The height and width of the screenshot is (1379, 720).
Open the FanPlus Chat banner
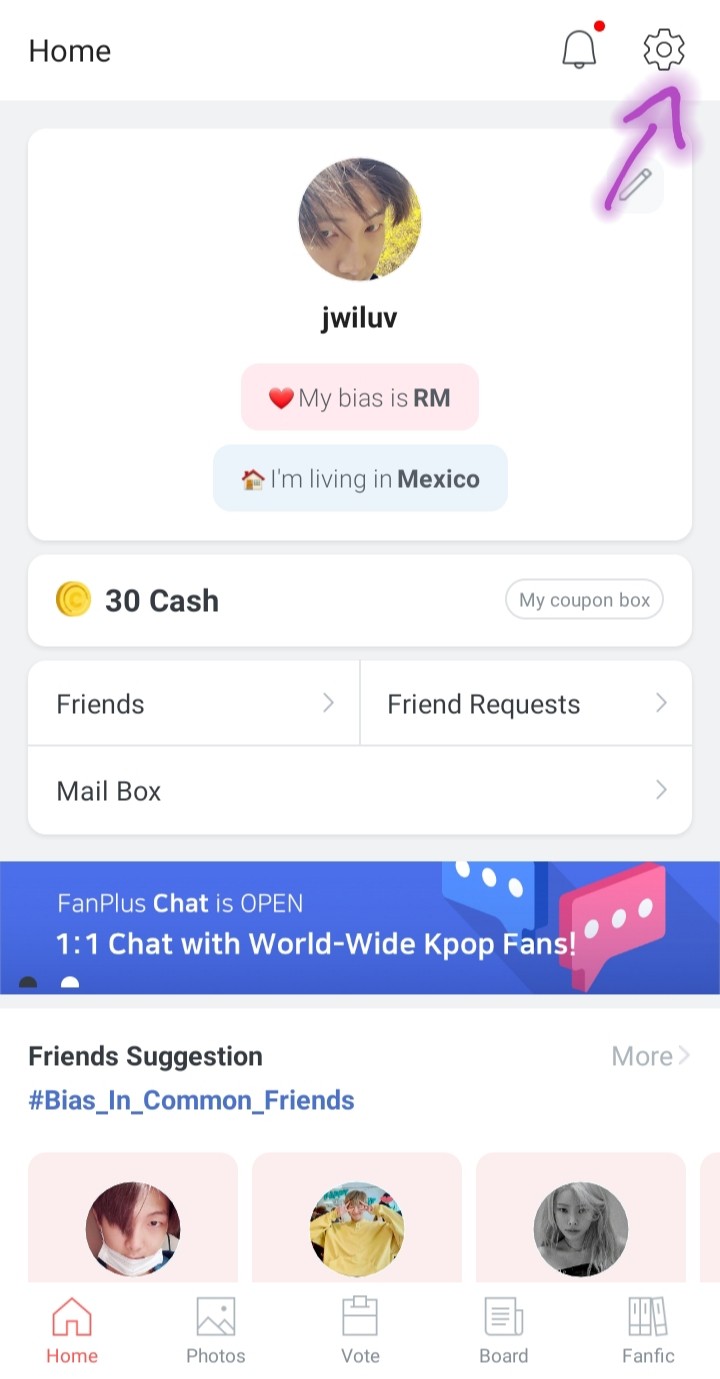click(x=360, y=927)
